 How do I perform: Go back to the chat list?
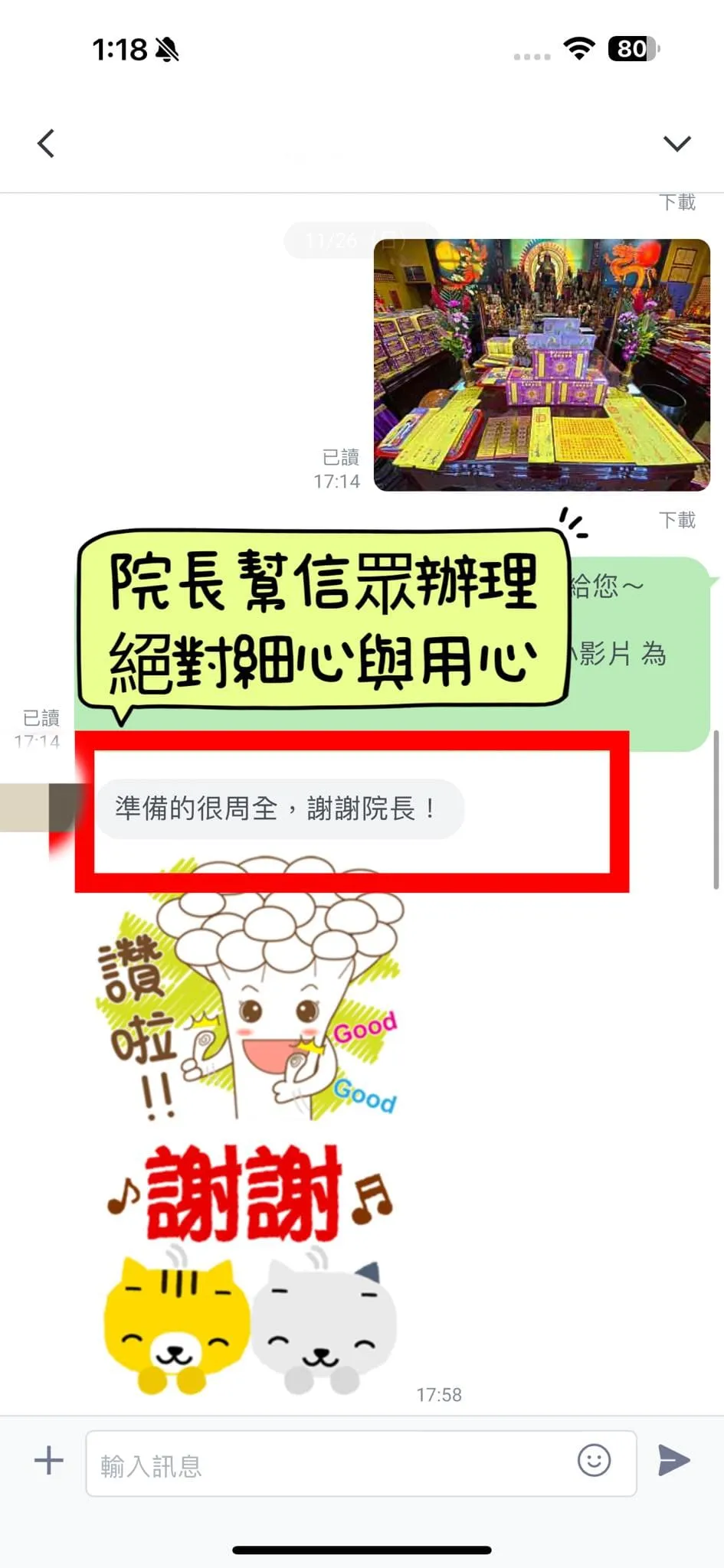pos(46,143)
